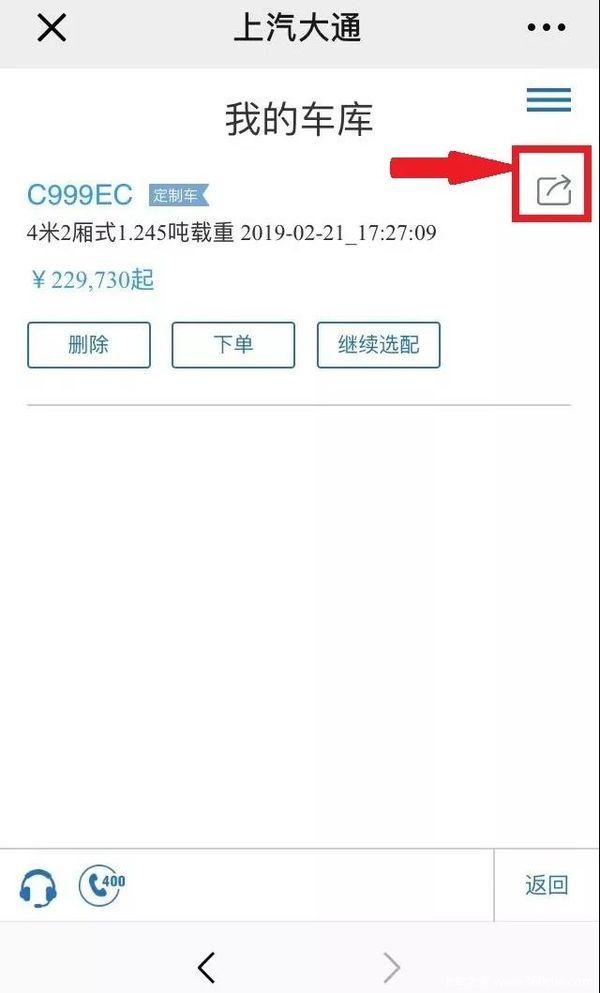
Task: Contact online customer service headset
Action: click(x=38, y=888)
